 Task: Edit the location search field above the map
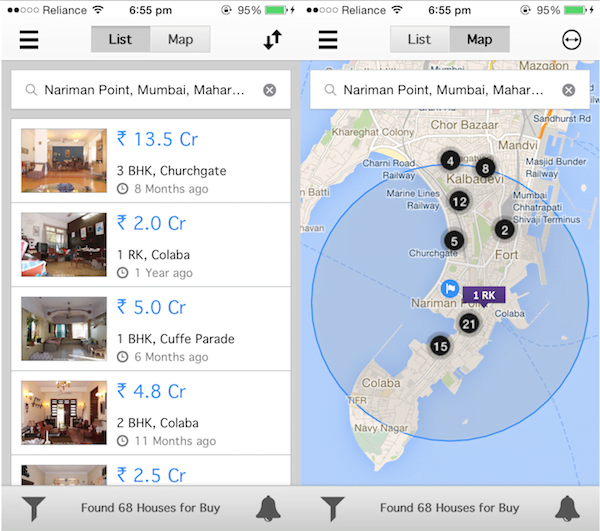440,90
